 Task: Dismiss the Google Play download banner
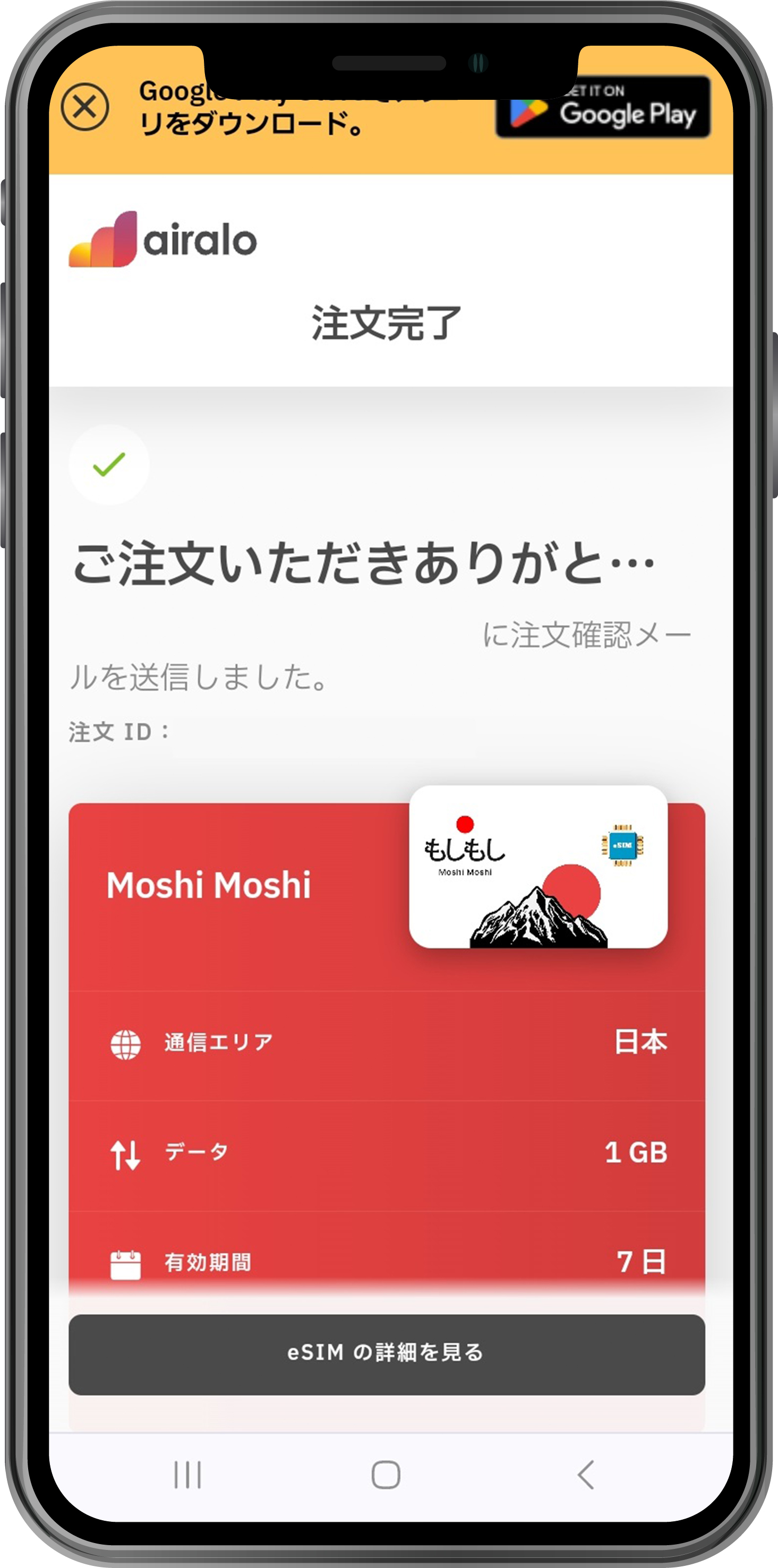coord(84,107)
